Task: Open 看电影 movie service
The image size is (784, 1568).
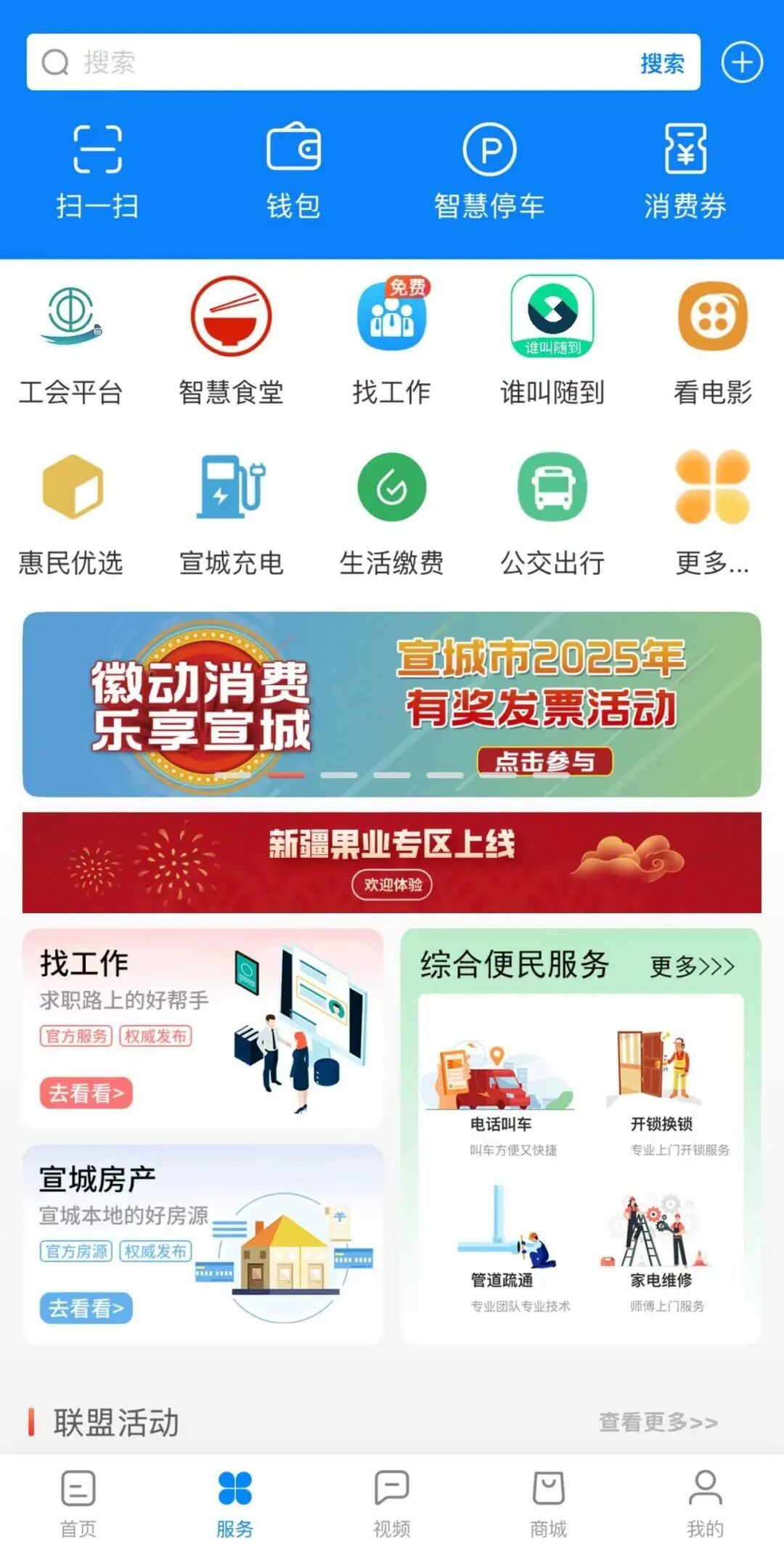Action: pyautogui.click(x=712, y=341)
